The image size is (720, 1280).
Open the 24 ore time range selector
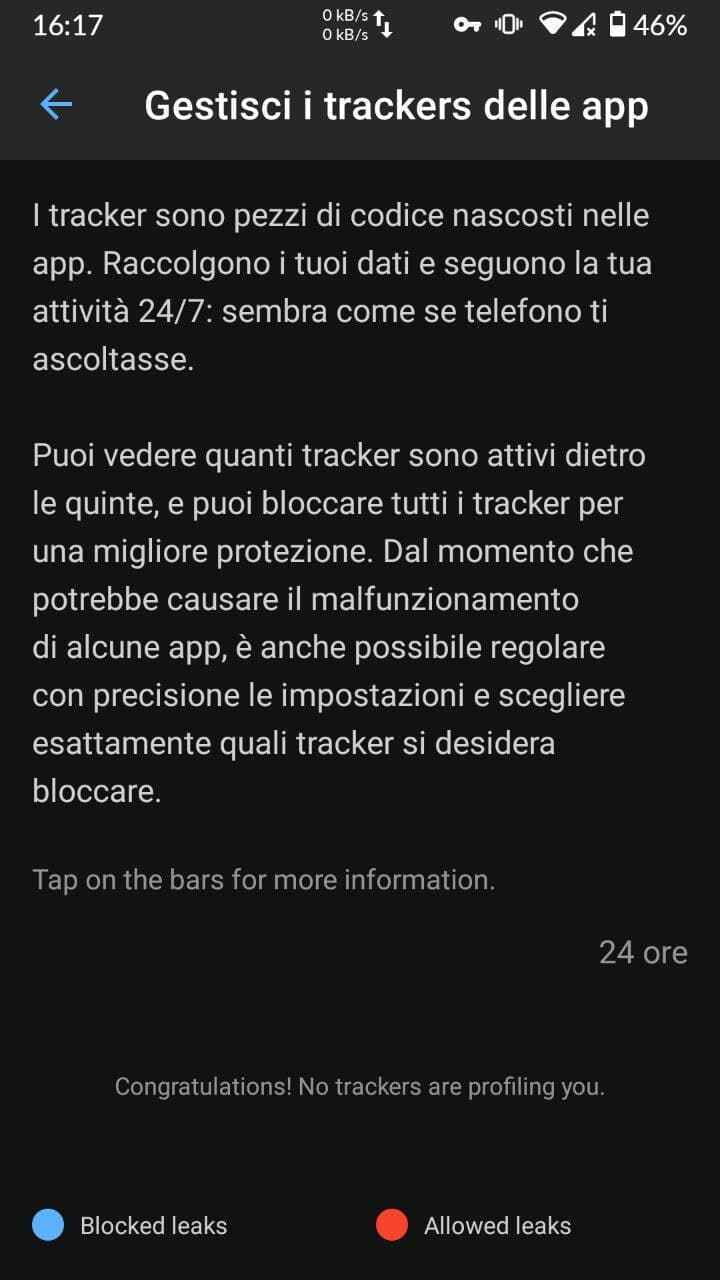click(x=642, y=952)
